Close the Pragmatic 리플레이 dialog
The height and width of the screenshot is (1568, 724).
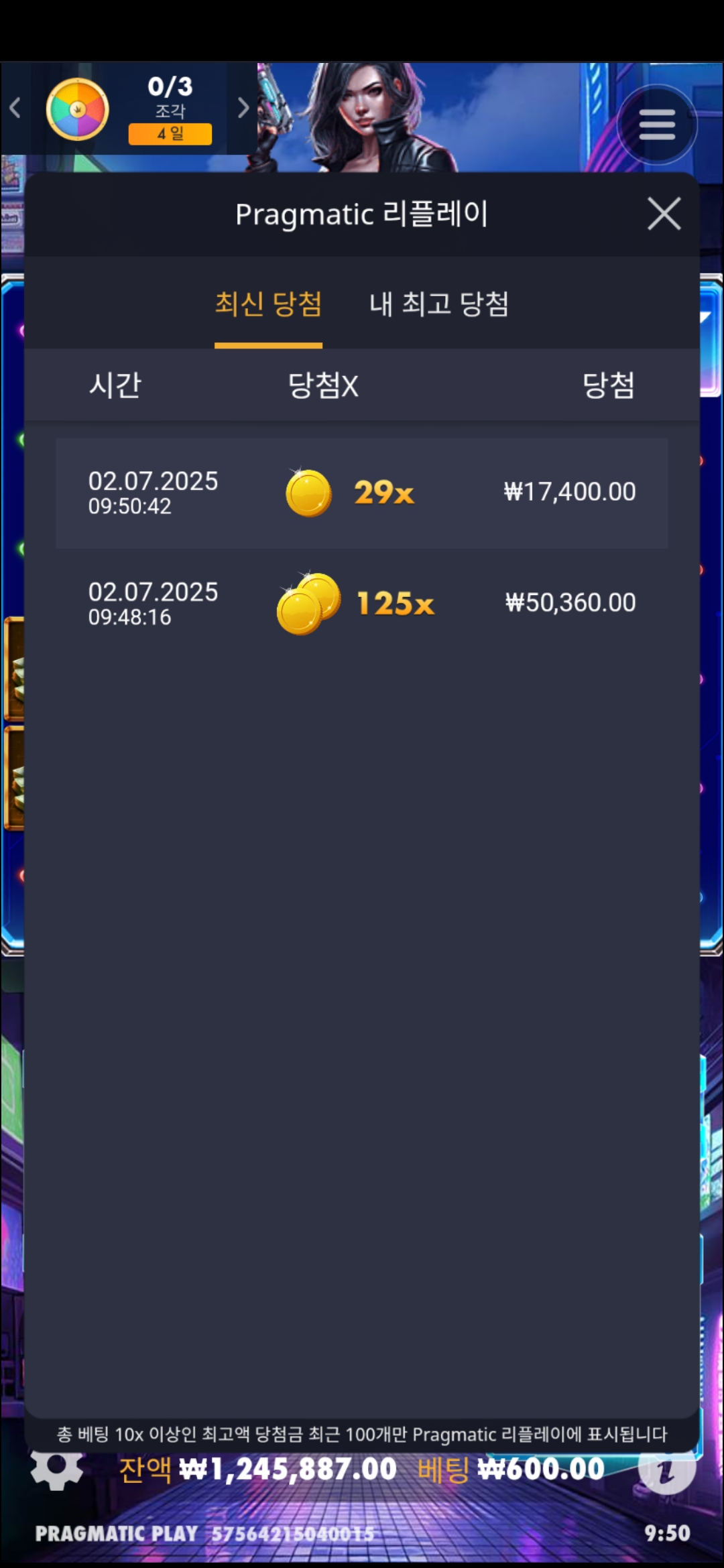click(664, 214)
